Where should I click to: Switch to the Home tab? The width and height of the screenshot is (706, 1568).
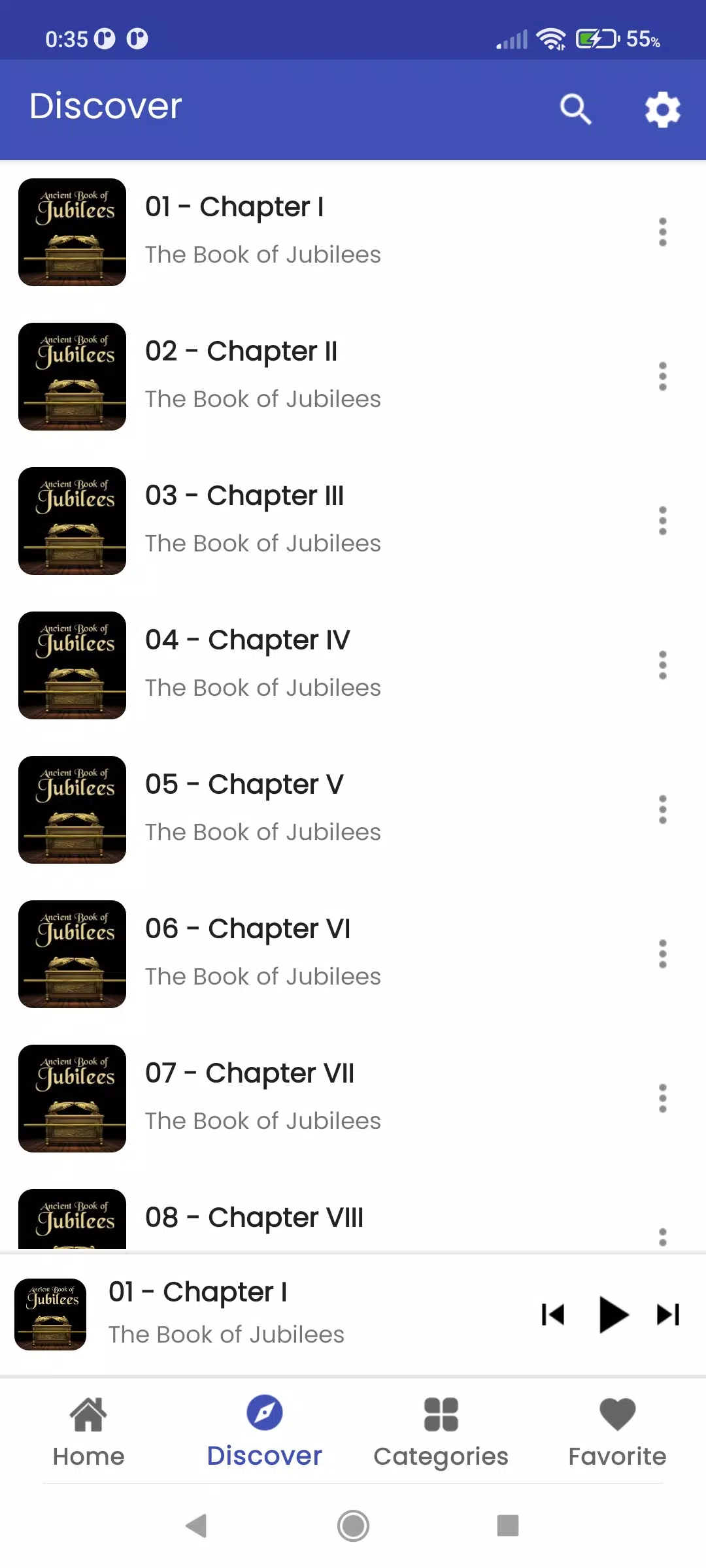coord(88,1431)
